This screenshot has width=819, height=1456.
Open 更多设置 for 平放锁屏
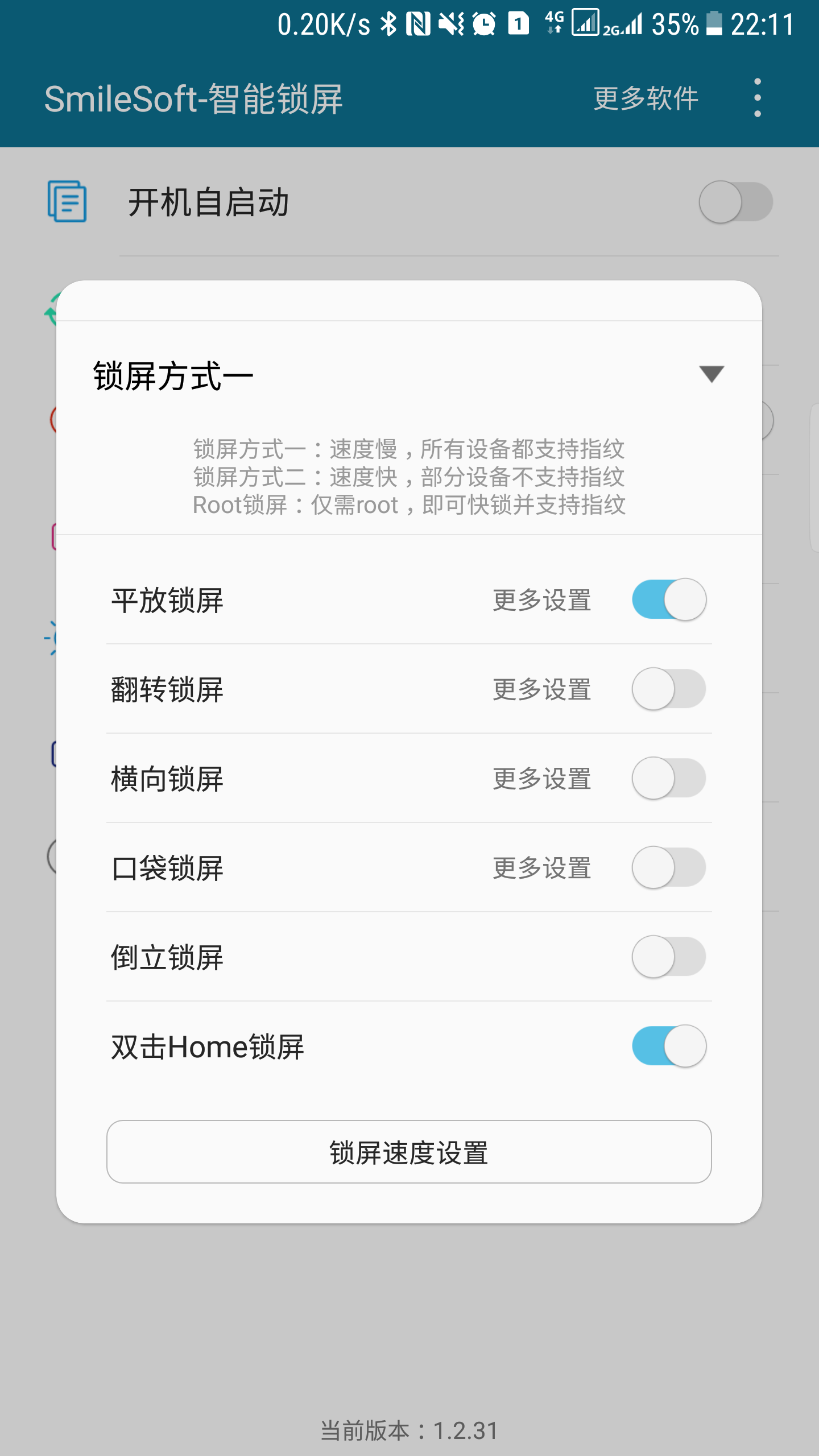click(x=542, y=601)
